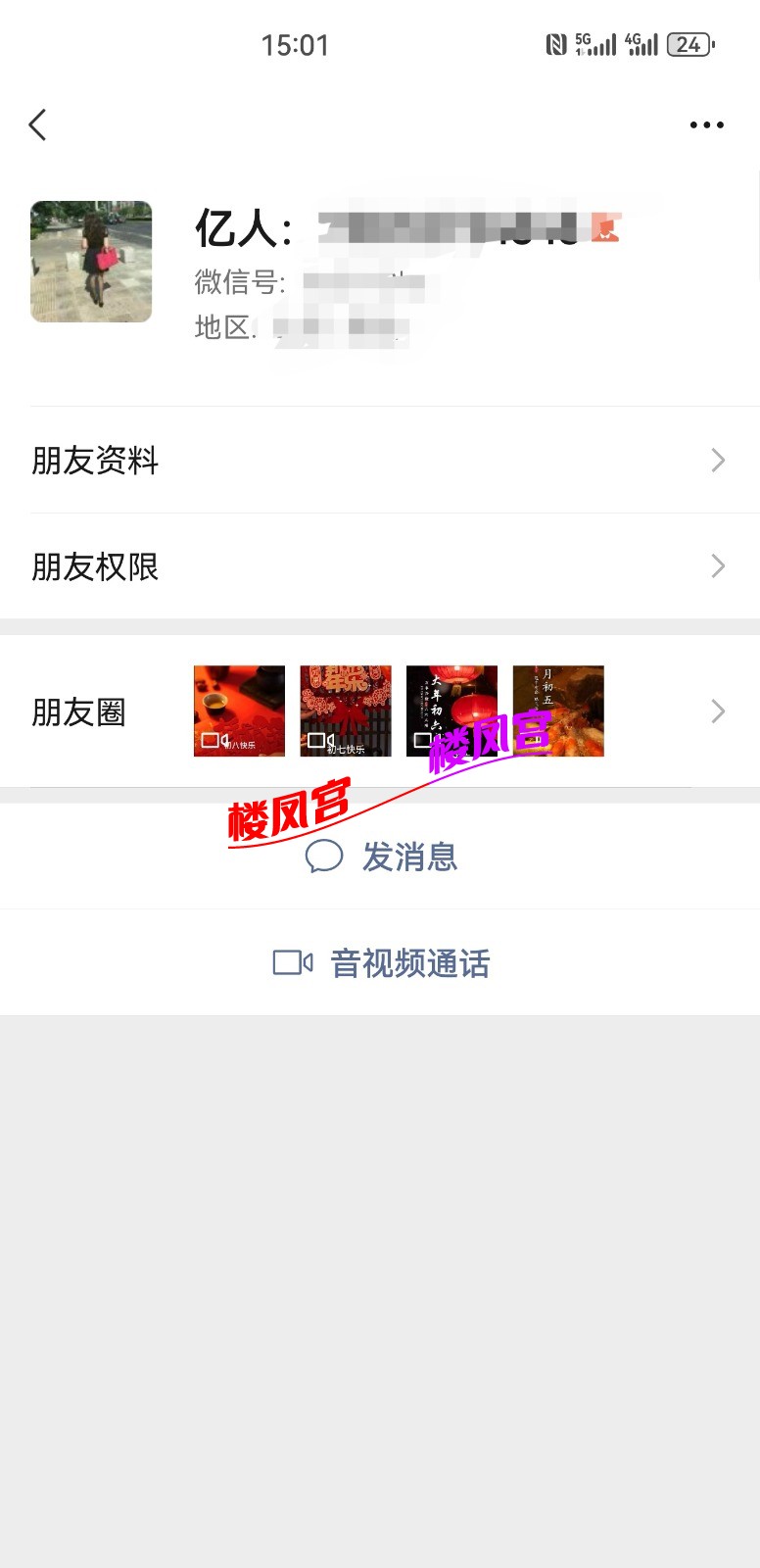Tap the 5G signal indicator
The width and height of the screenshot is (760, 1568).
pyautogui.click(x=593, y=44)
